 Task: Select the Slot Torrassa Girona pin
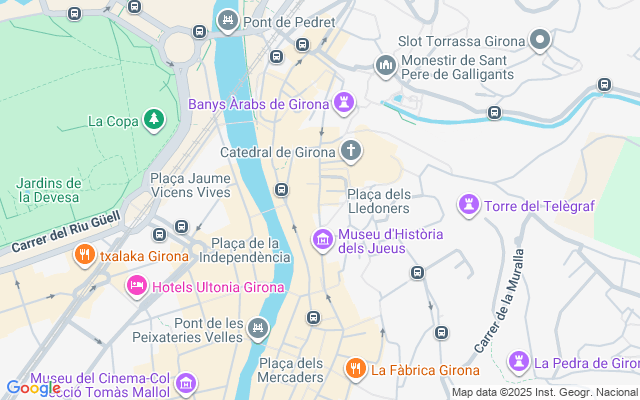541,41
